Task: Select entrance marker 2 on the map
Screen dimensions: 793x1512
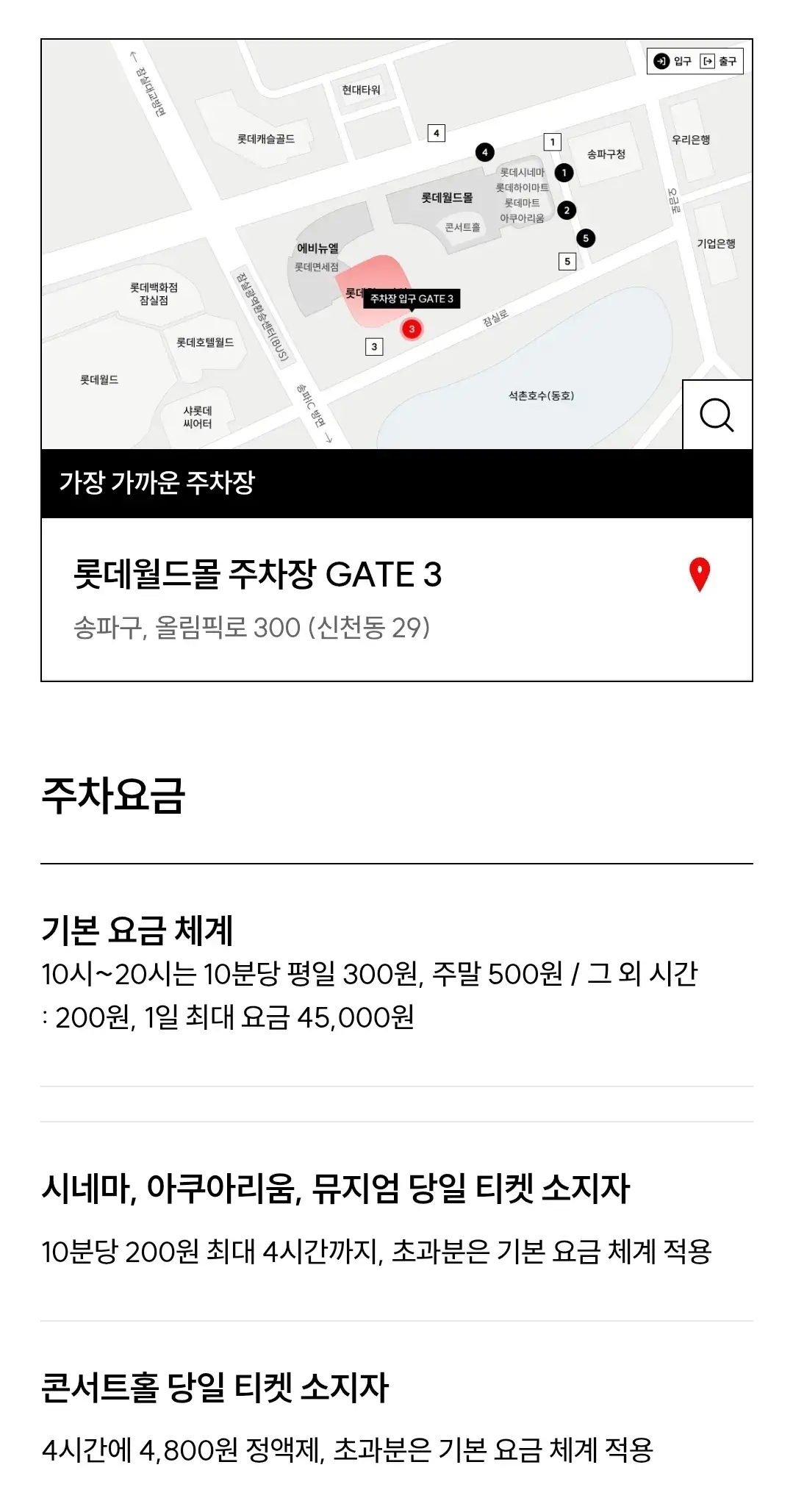Action: click(567, 210)
